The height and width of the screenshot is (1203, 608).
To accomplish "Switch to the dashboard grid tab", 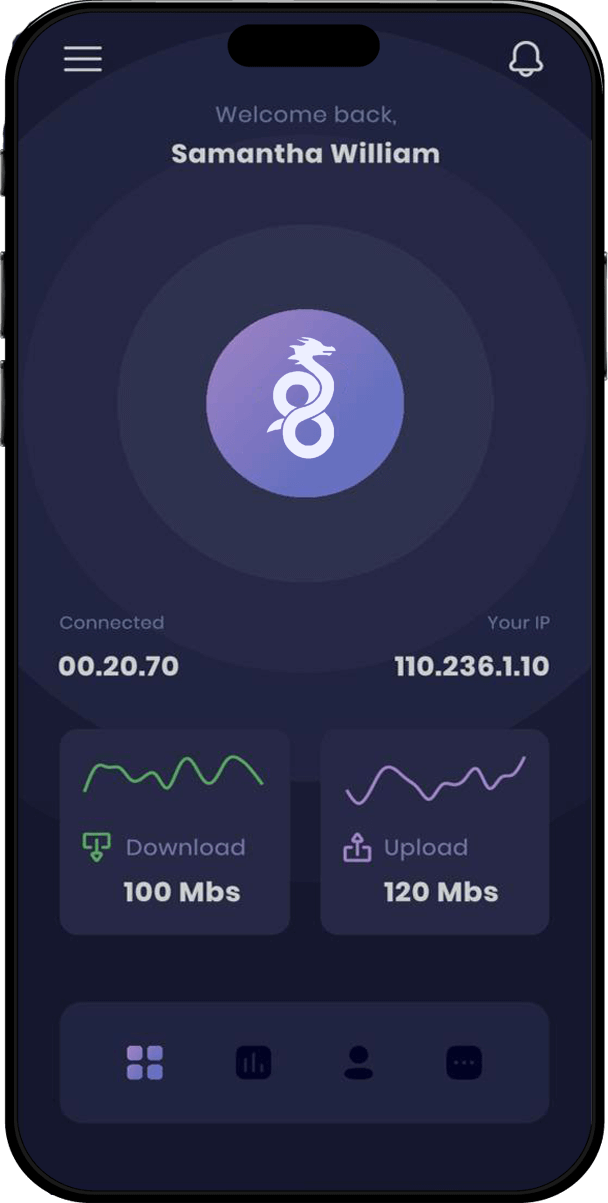I will pyautogui.click(x=145, y=1063).
